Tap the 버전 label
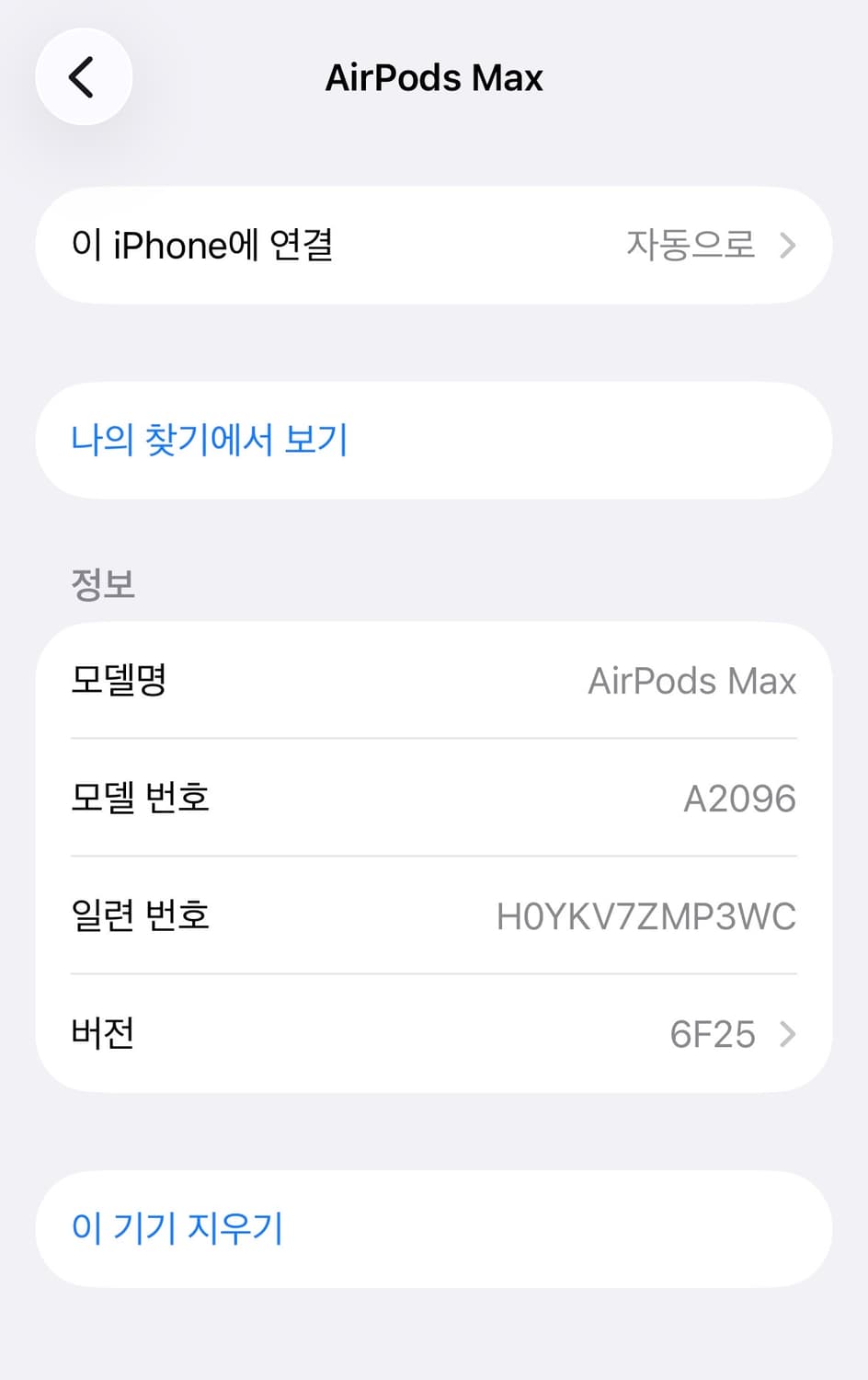868x1380 pixels. click(x=101, y=1034)
